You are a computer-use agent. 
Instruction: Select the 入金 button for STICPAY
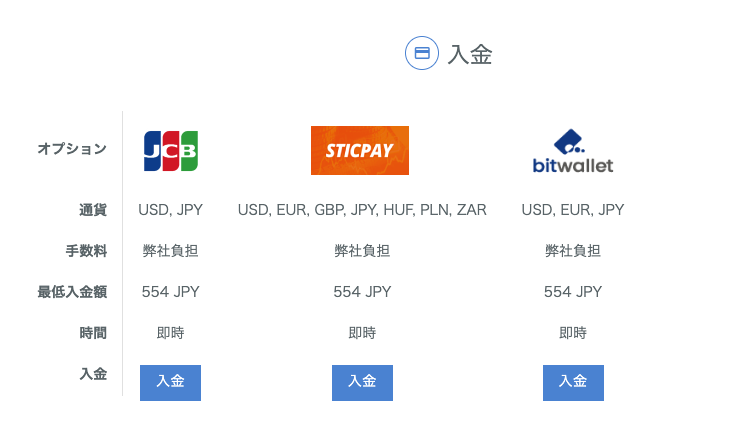pyautogui.click(x=362, y=382)
